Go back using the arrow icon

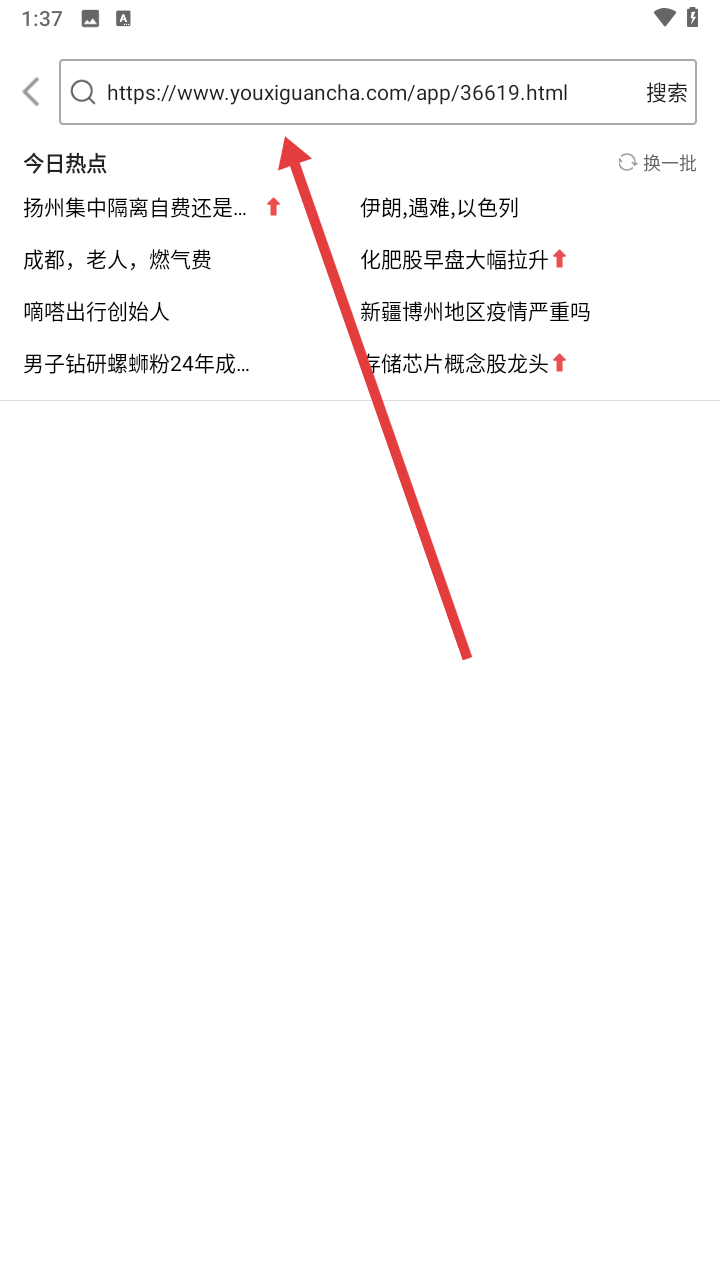pos(32,92)
